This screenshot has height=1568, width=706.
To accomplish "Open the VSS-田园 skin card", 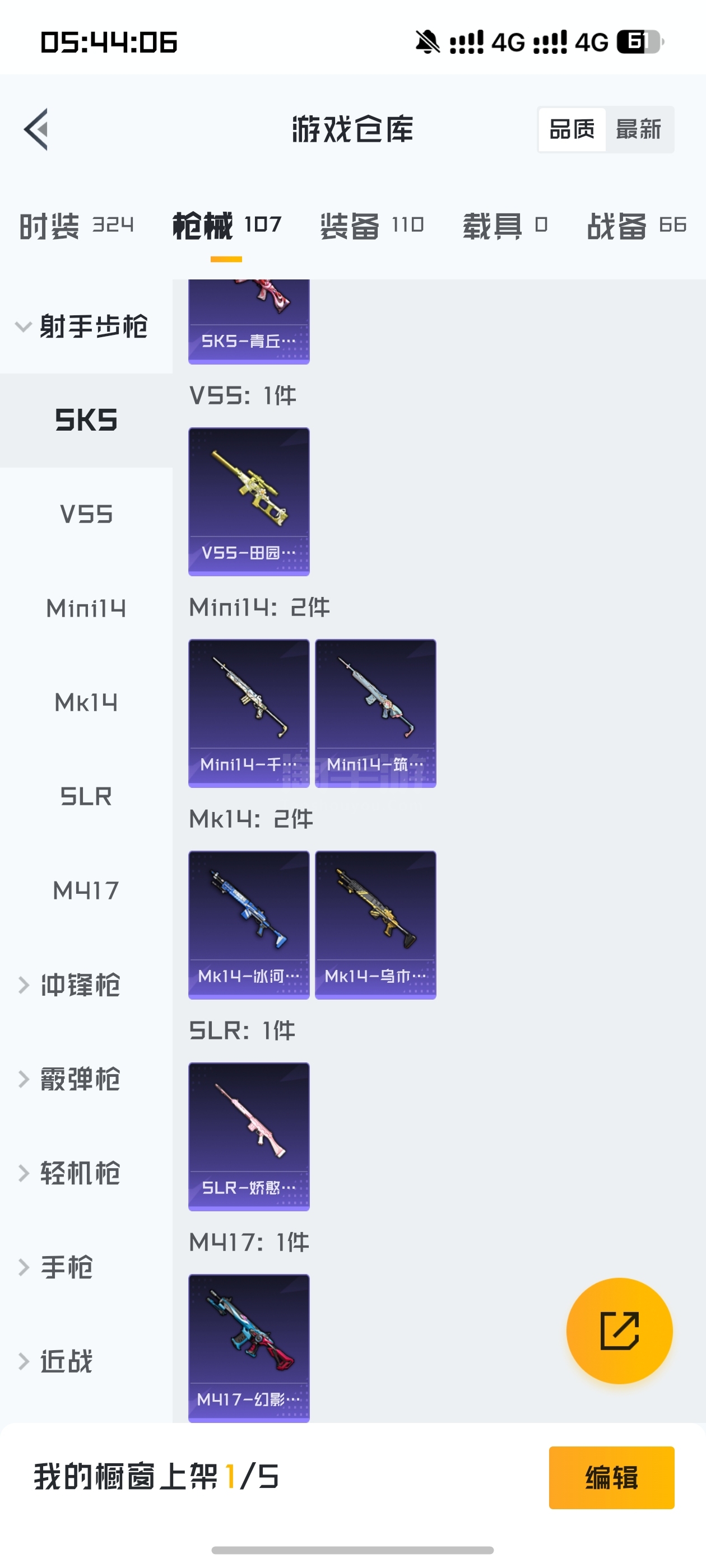I will point(249,501).
